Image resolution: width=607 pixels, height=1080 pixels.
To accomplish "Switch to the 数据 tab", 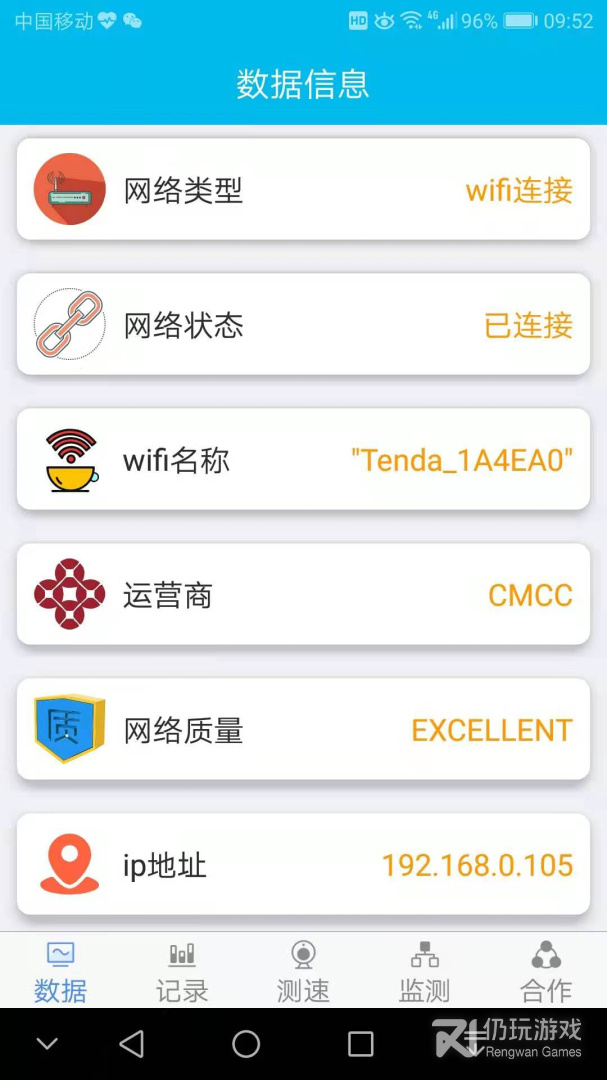I will click(x=60, y=971).
